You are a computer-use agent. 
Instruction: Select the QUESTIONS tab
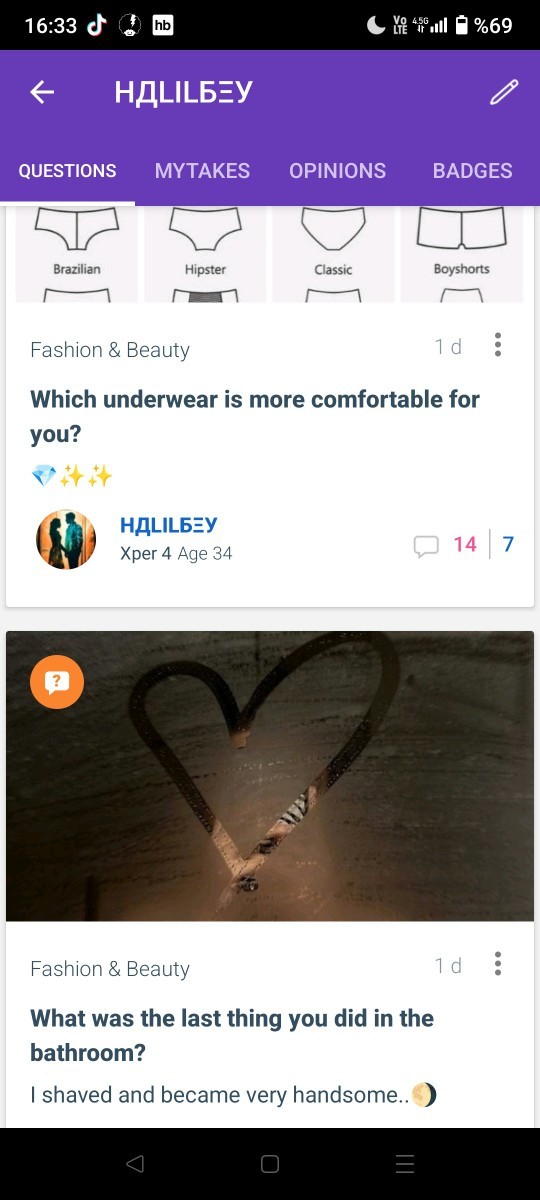point(67,171)
